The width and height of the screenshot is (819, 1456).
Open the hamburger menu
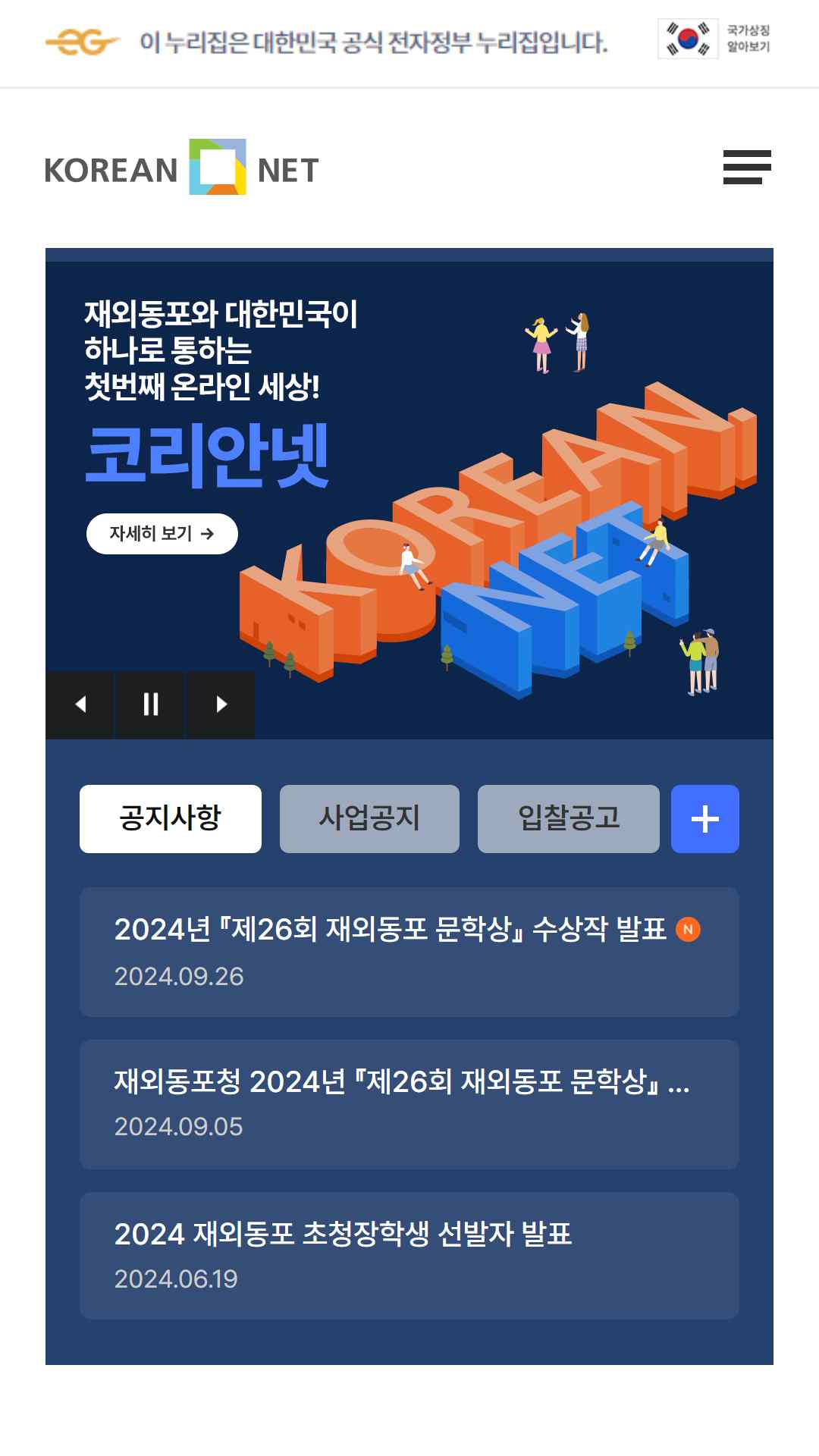(x=747, y=167)
